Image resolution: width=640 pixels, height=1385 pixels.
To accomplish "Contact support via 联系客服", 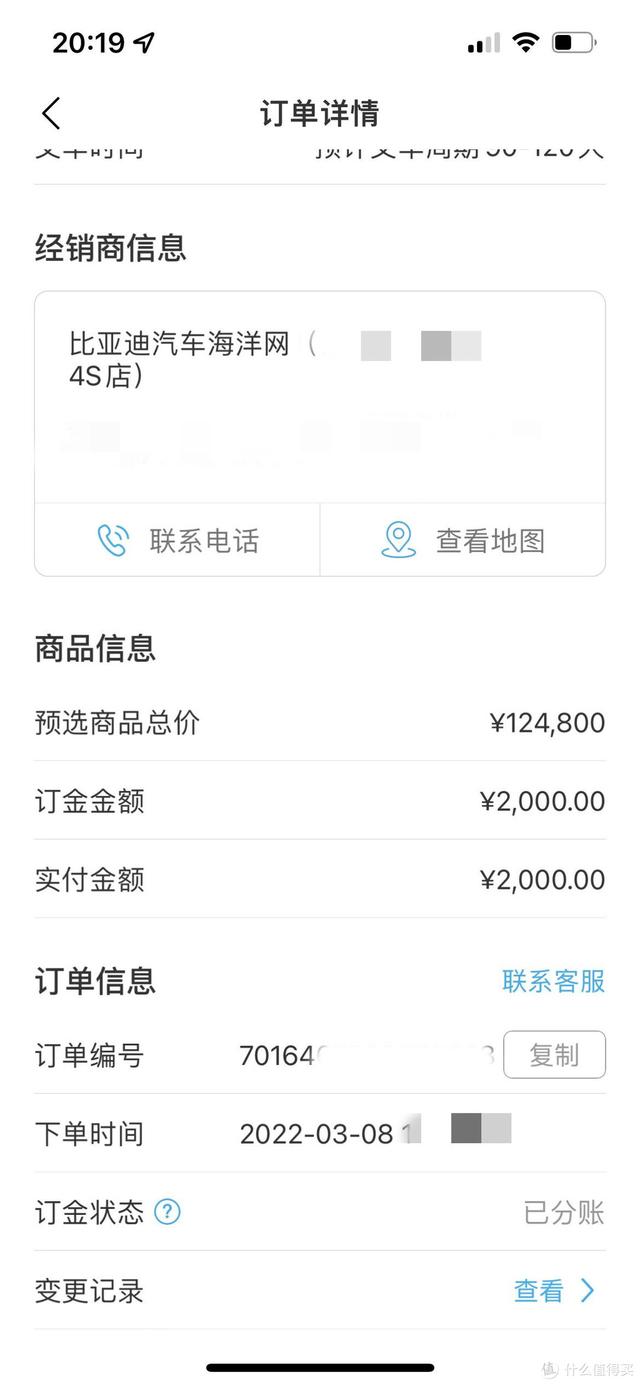I will pyautogui.click(x=553, y=981).
